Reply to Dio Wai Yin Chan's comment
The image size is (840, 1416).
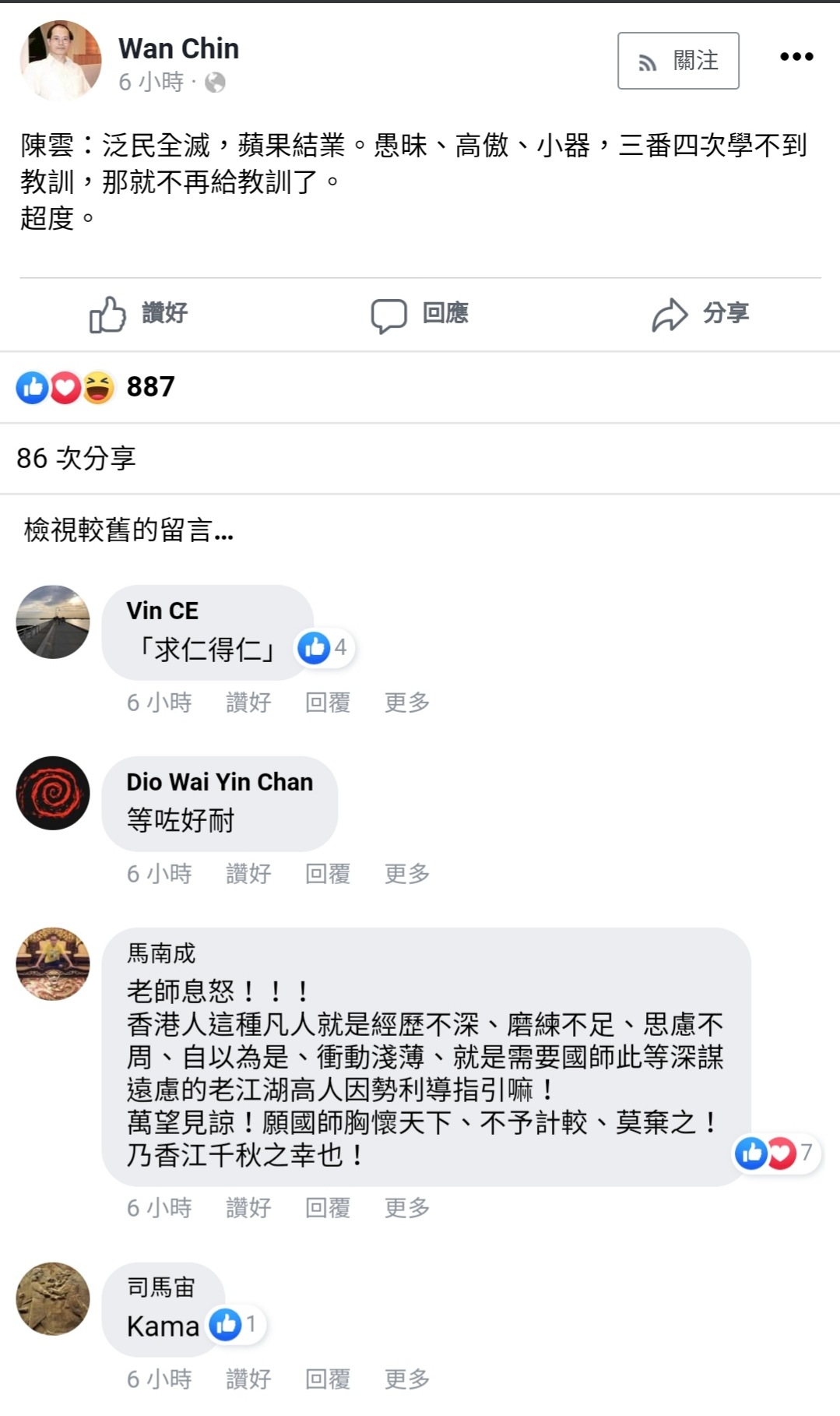tap(328, 874)
